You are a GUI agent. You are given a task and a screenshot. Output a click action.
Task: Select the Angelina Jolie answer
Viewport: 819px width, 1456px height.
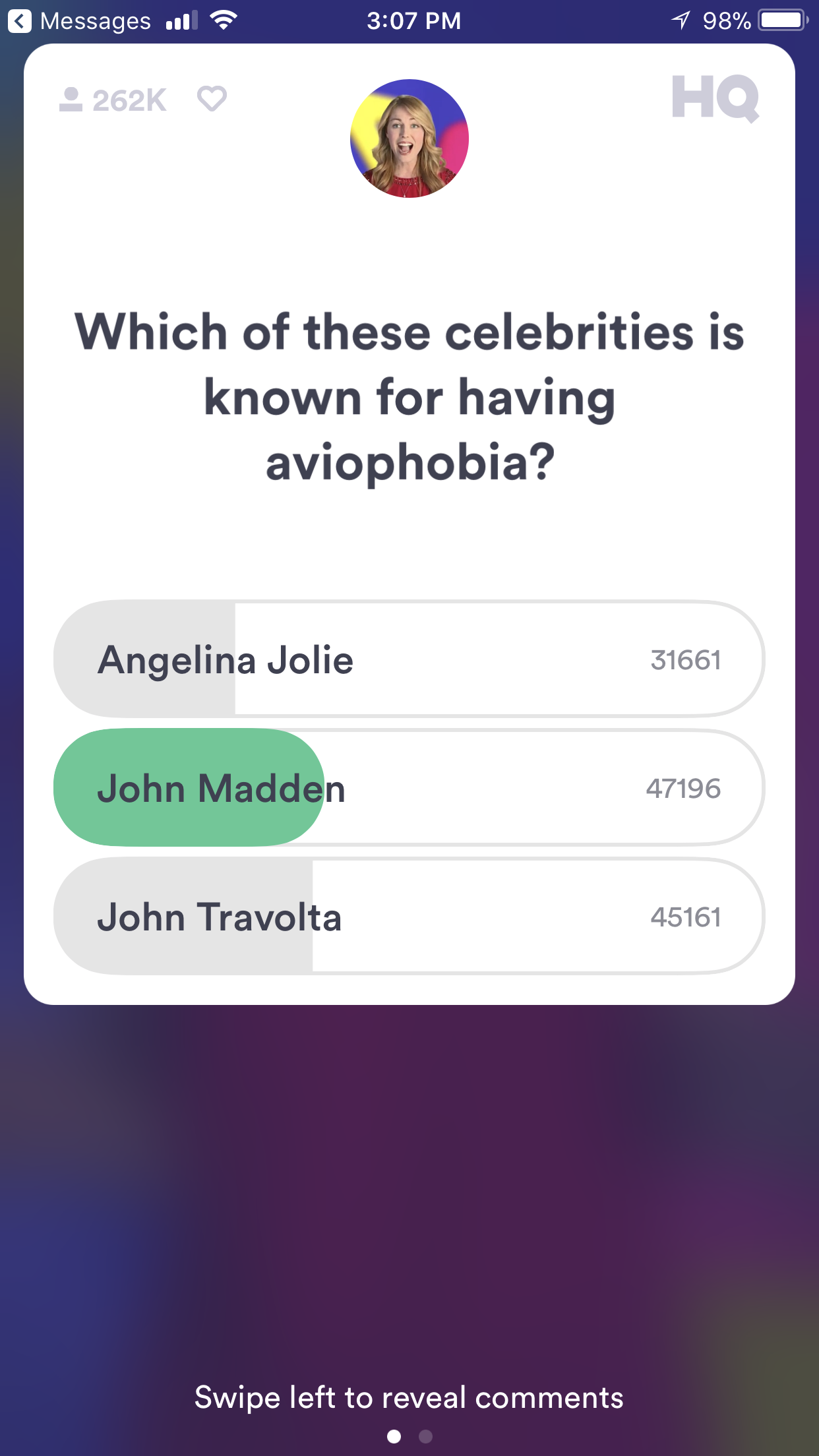[409, 659]
